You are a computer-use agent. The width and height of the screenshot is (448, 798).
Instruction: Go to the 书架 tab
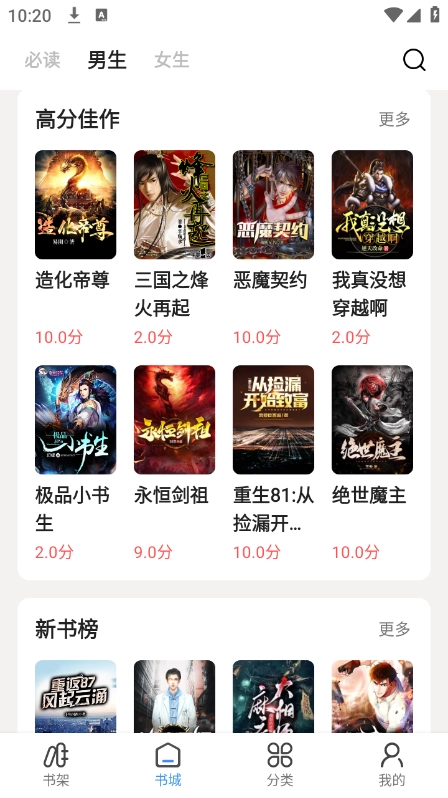[x=56, y=765]
